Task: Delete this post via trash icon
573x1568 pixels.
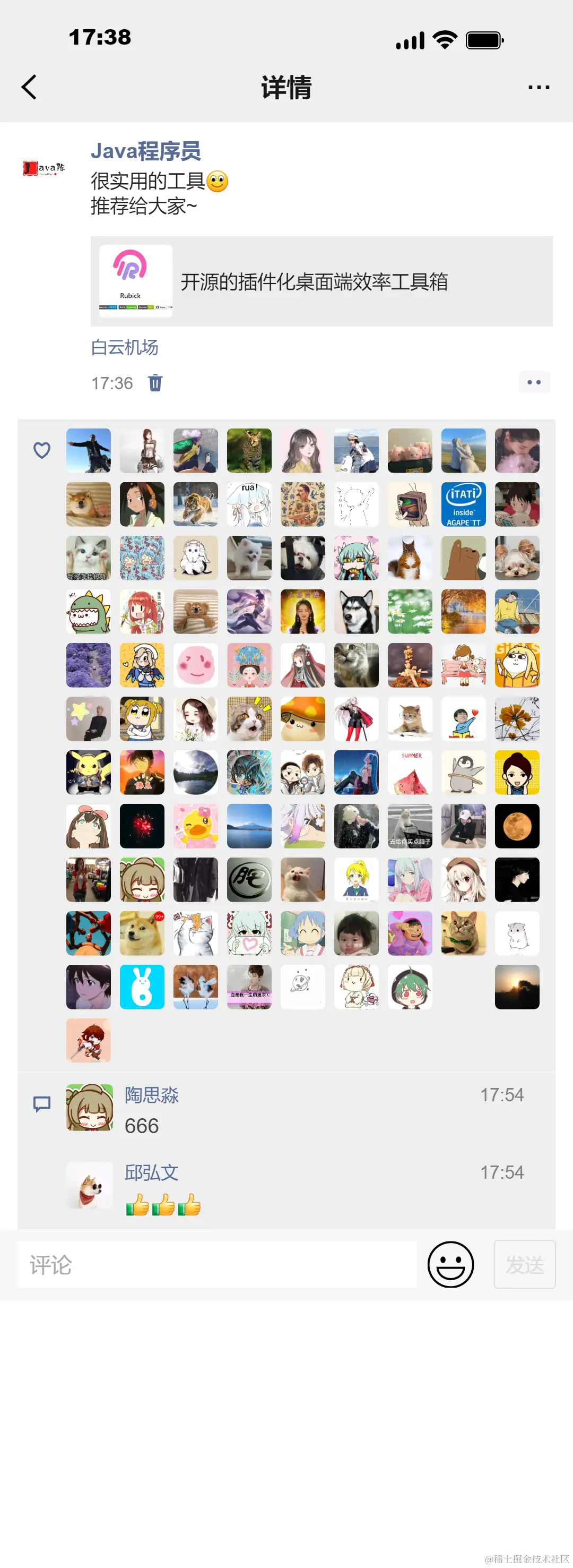Action: pos(155,383)
